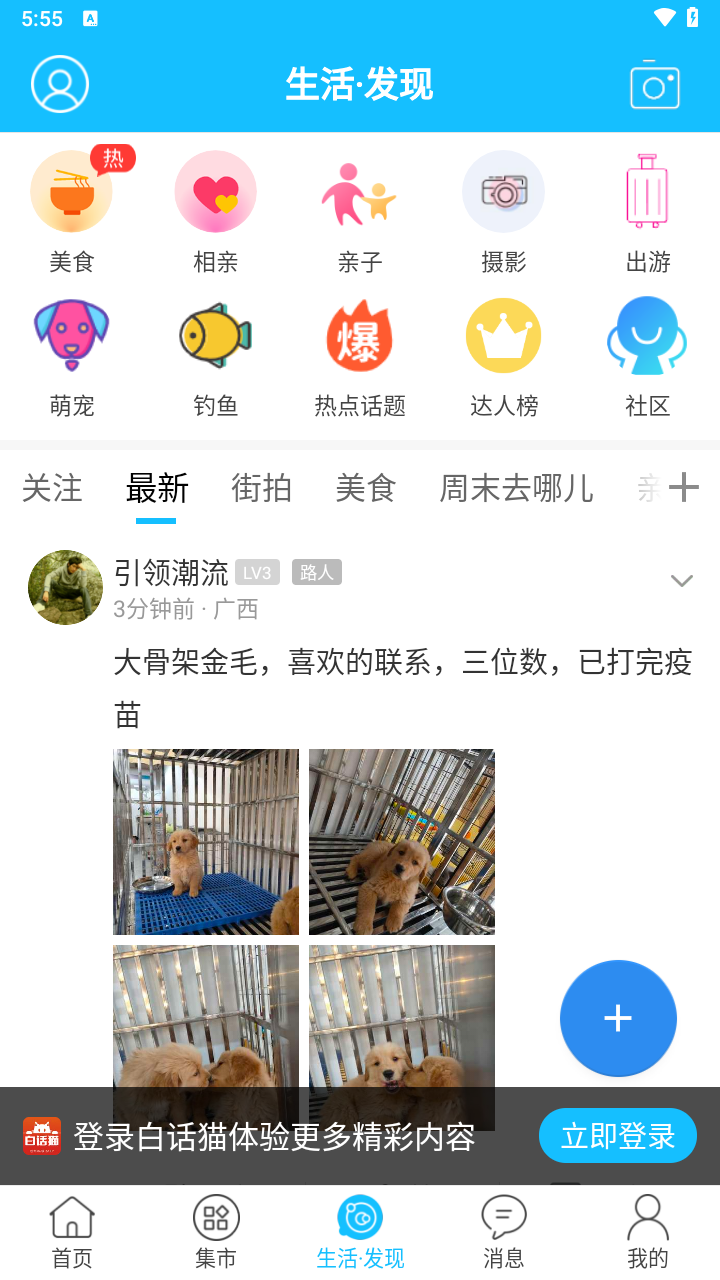Open the first golden retriever photo

tap(206, 842)
